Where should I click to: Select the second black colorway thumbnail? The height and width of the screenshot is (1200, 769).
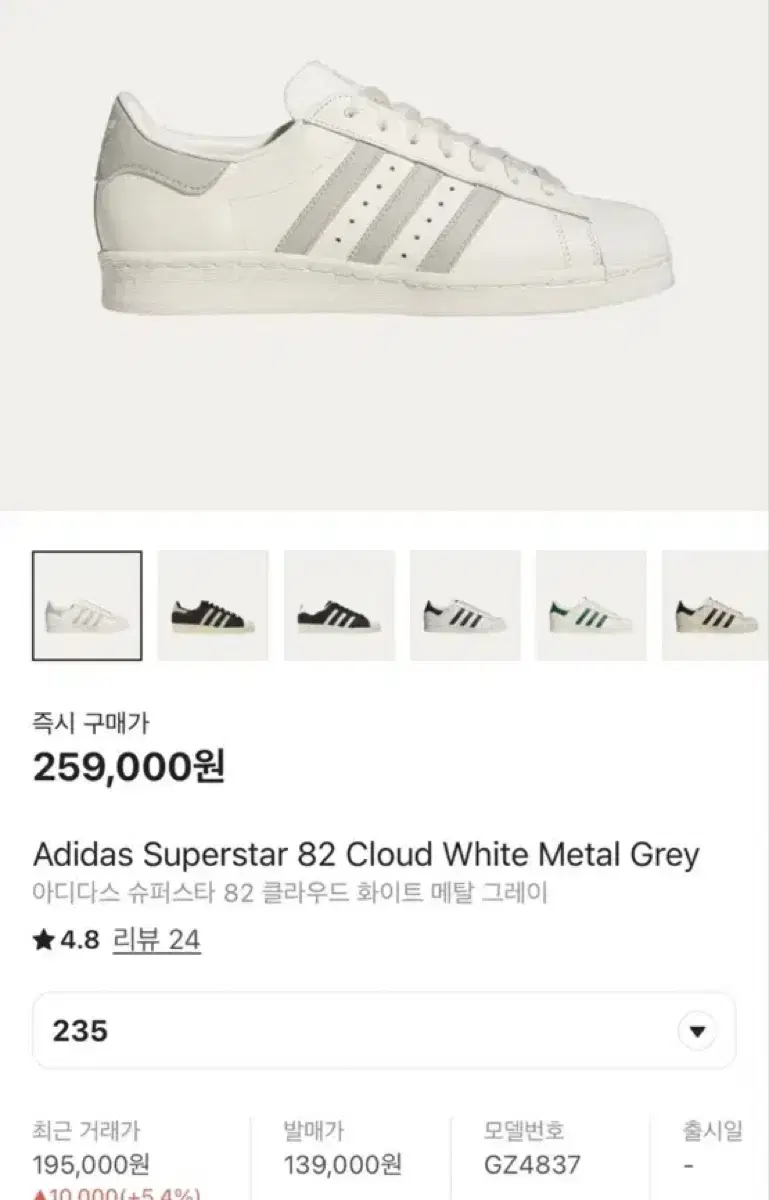[212, 603]
